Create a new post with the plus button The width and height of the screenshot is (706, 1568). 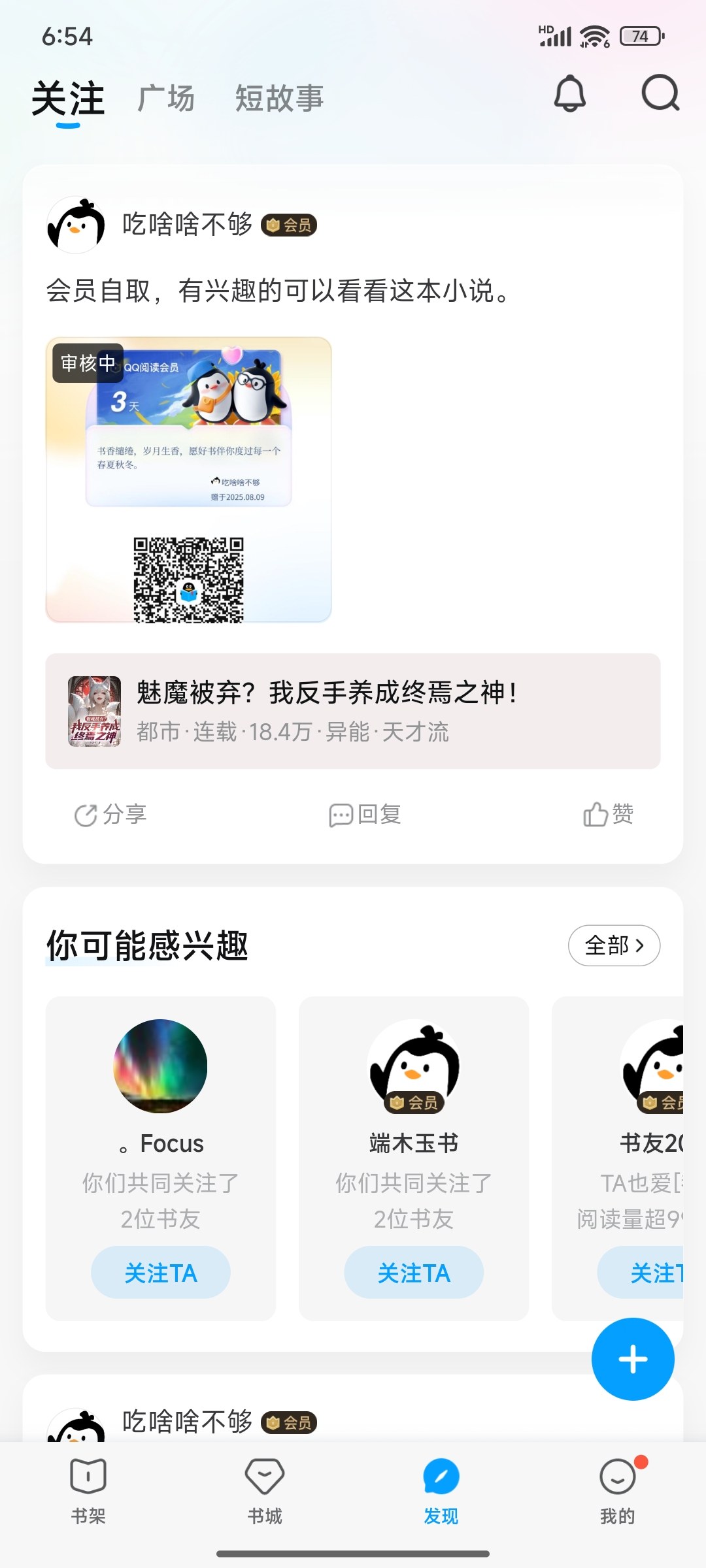tap(632, 1359)
